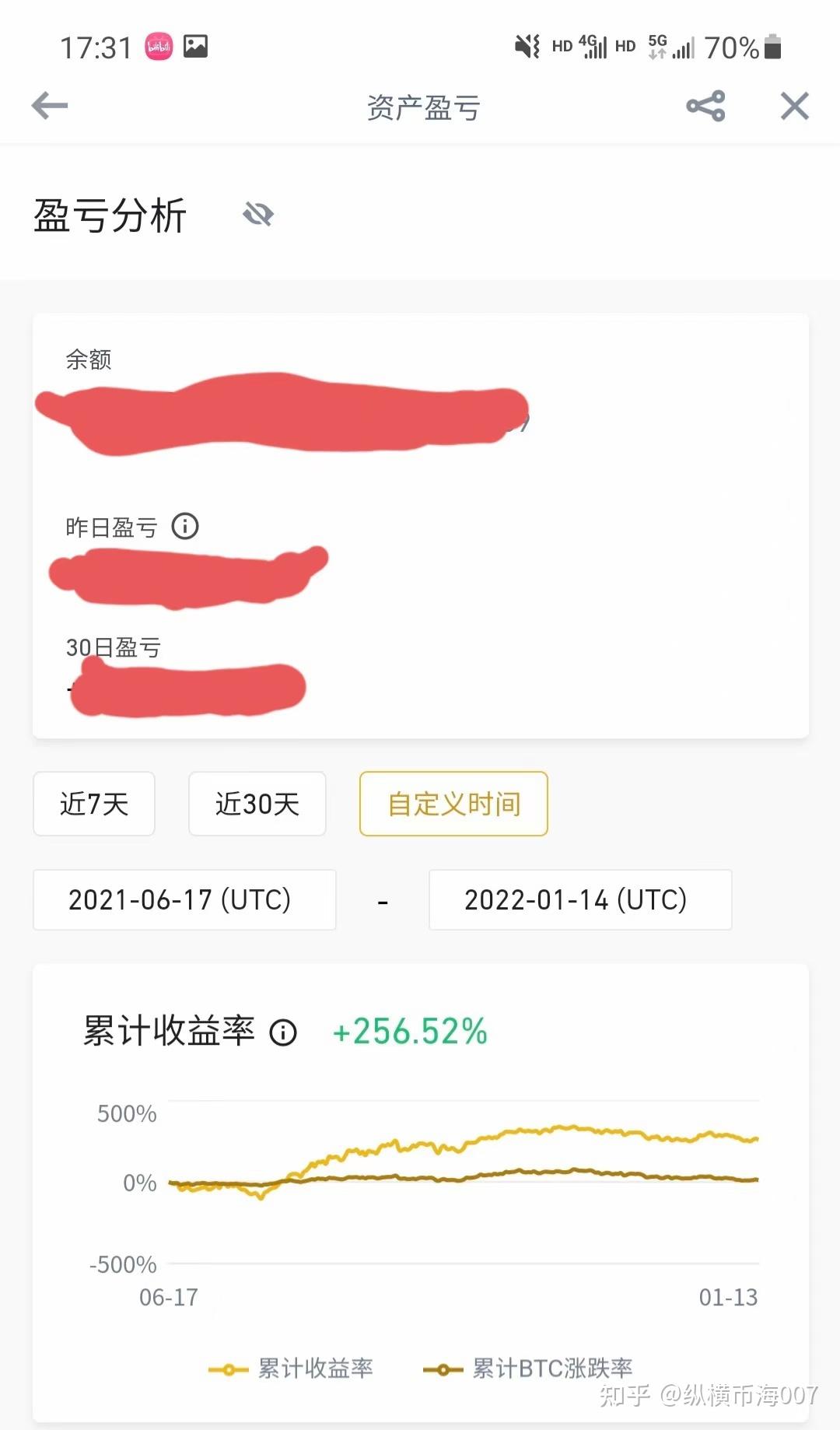
Task: Go back from 资产盈亏 page
Action: (50, 106)
